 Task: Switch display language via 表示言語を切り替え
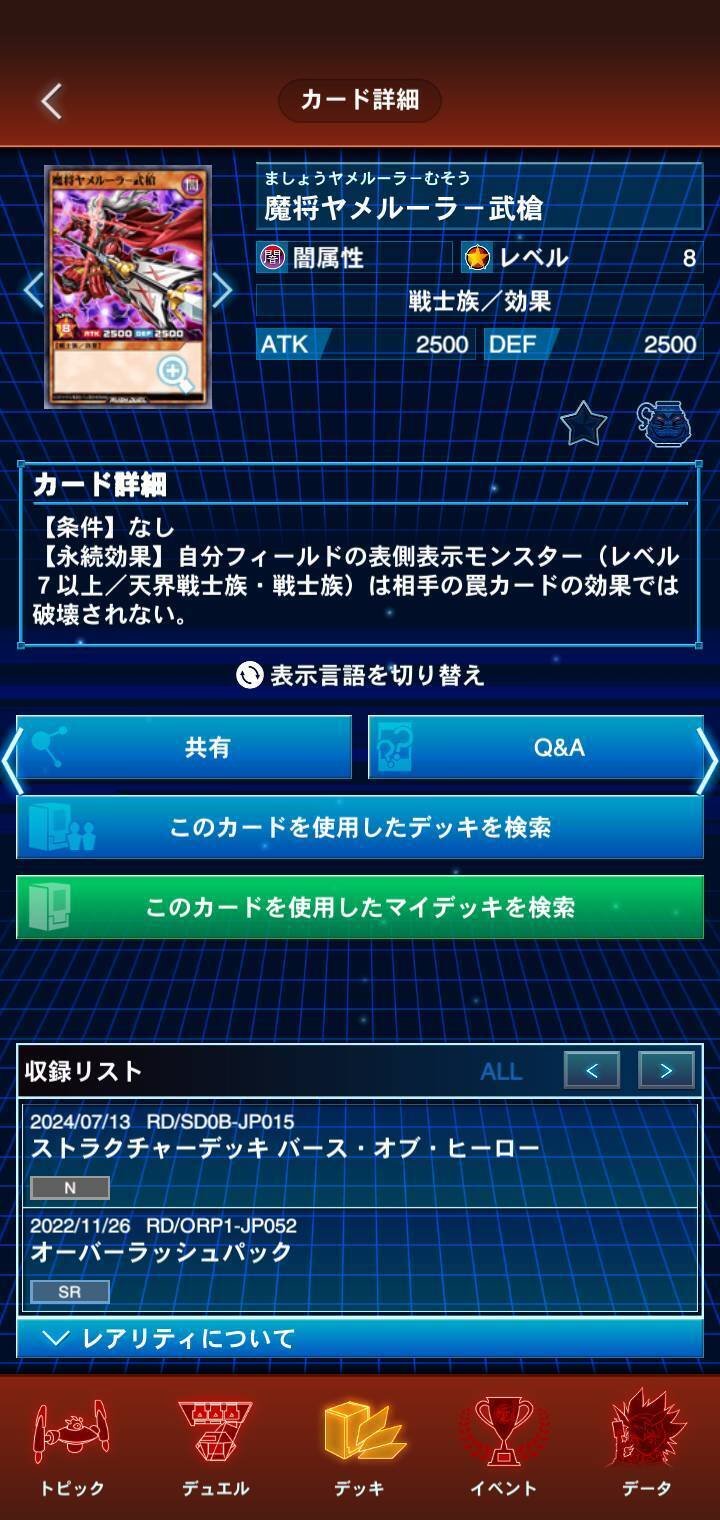tap(360, 675)
